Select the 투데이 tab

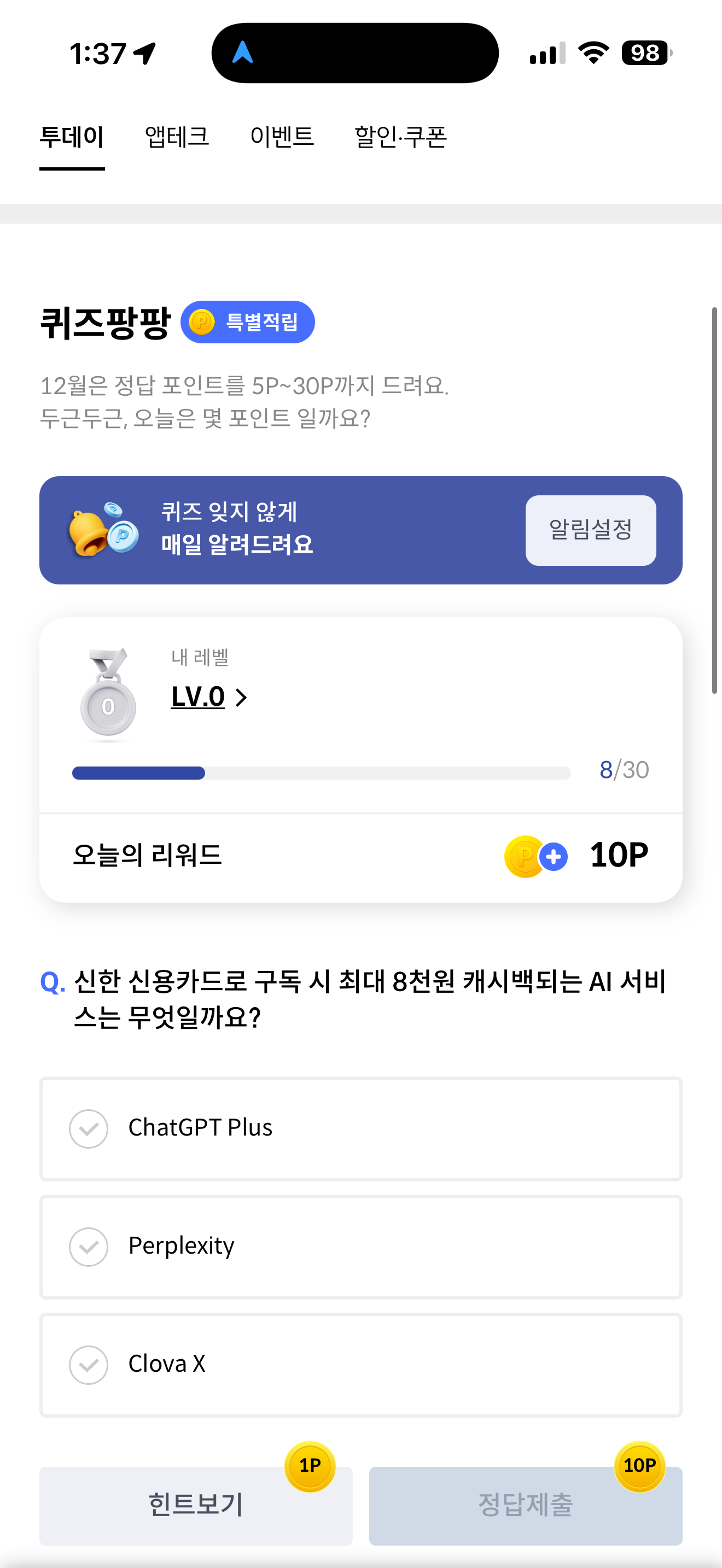point(72,136)
